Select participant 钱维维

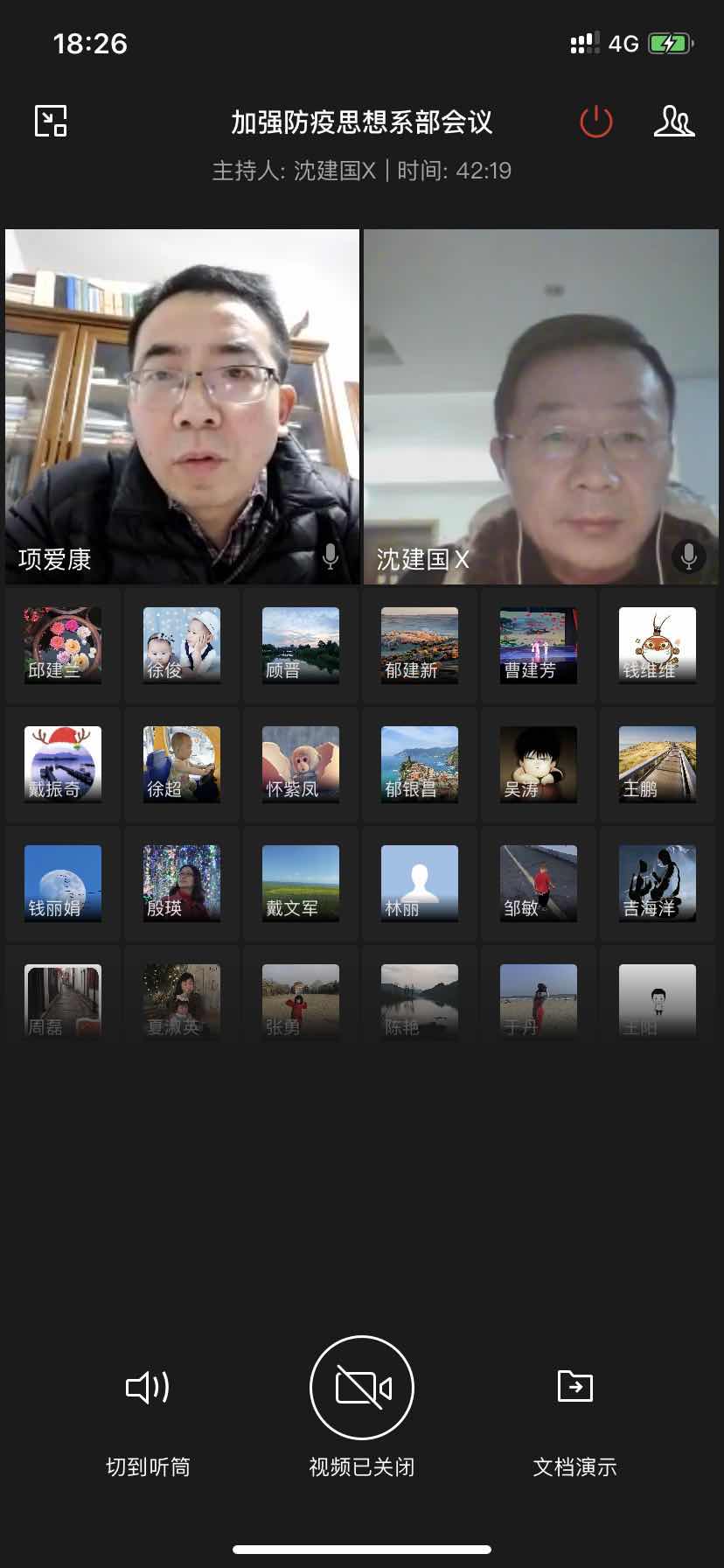[658, 645]
